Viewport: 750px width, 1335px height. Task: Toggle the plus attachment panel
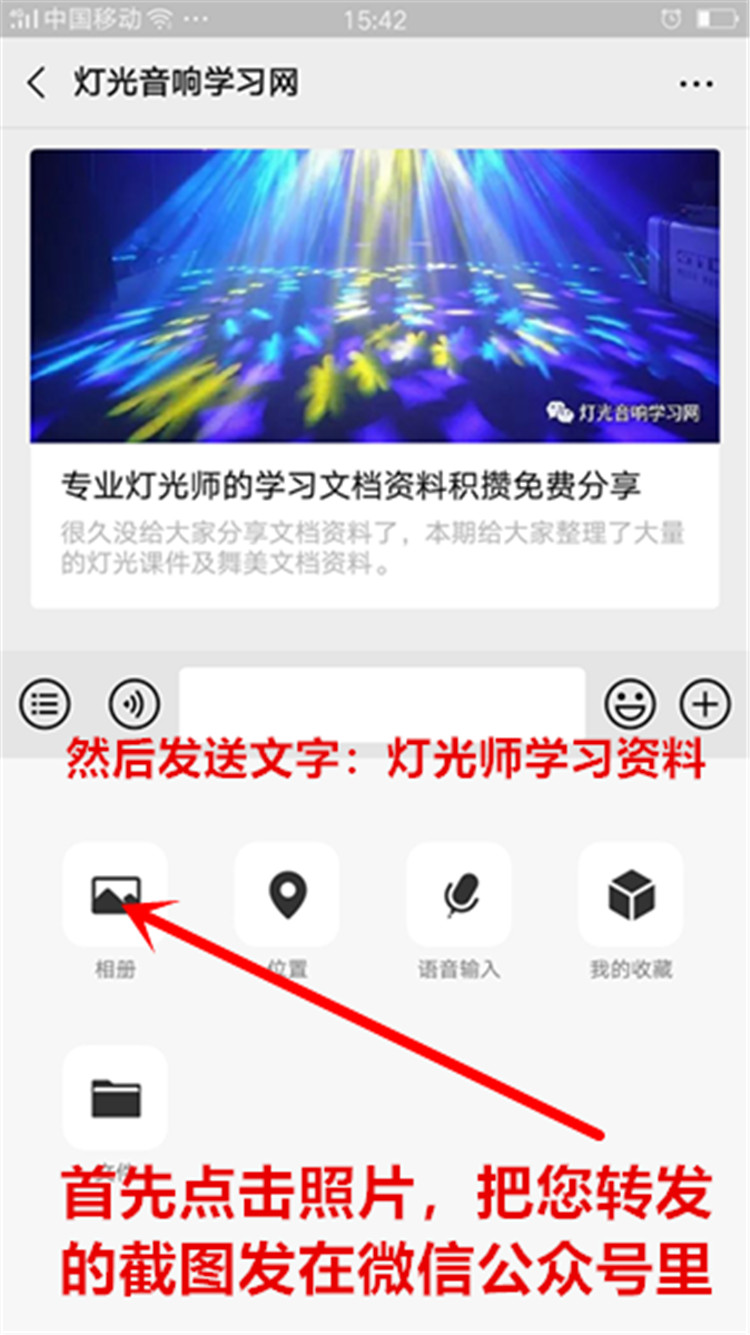tap(705, 704)
